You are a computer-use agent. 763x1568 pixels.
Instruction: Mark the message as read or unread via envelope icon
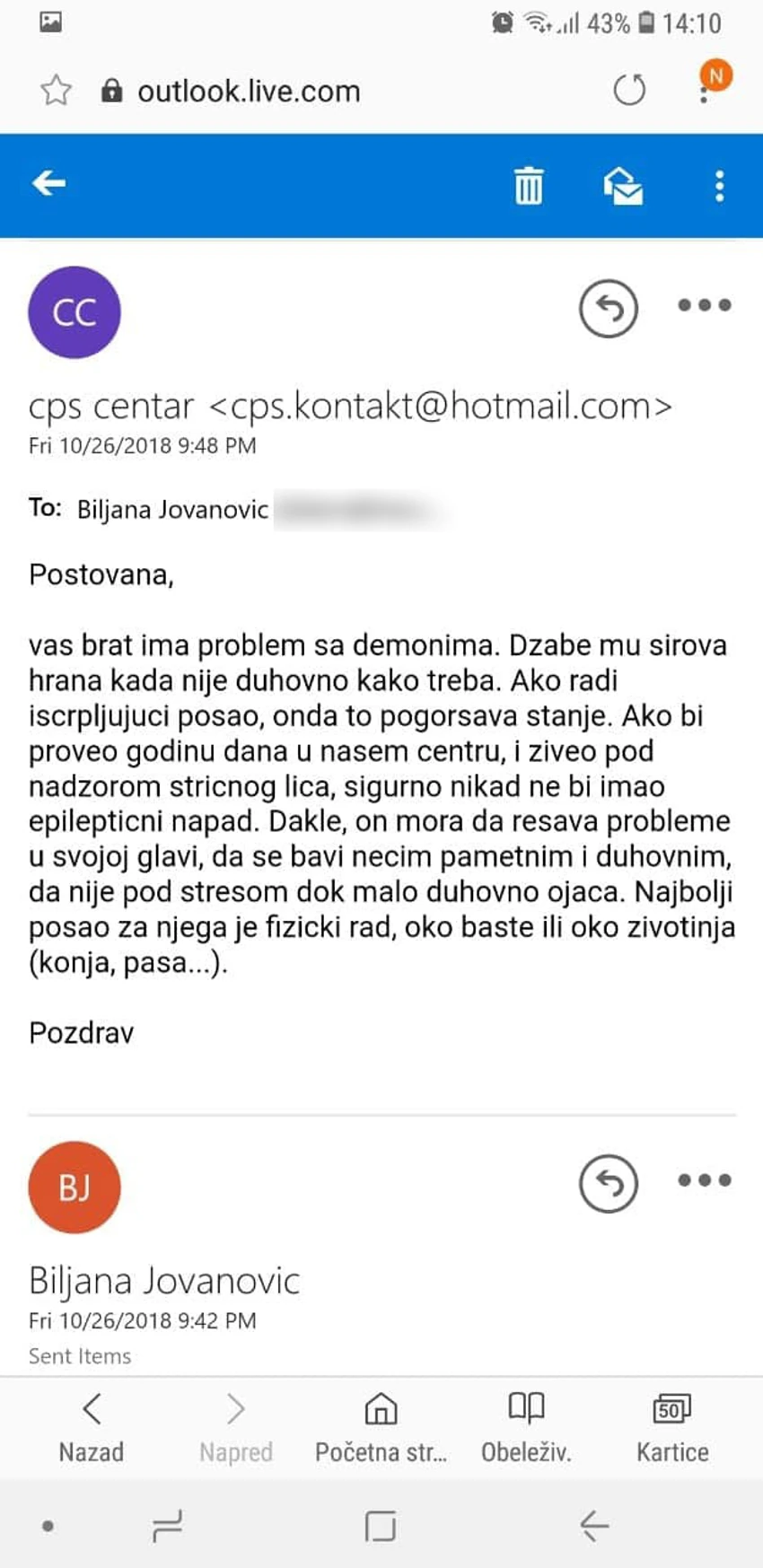622,187
